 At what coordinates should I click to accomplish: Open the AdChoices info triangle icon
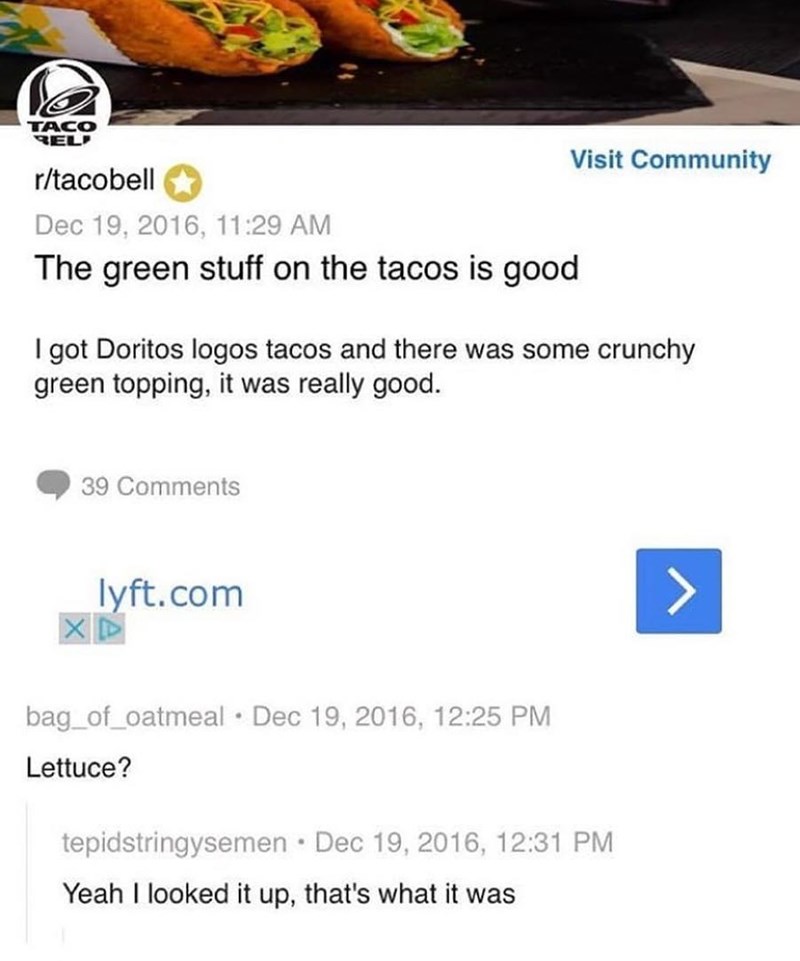[110, 628]
